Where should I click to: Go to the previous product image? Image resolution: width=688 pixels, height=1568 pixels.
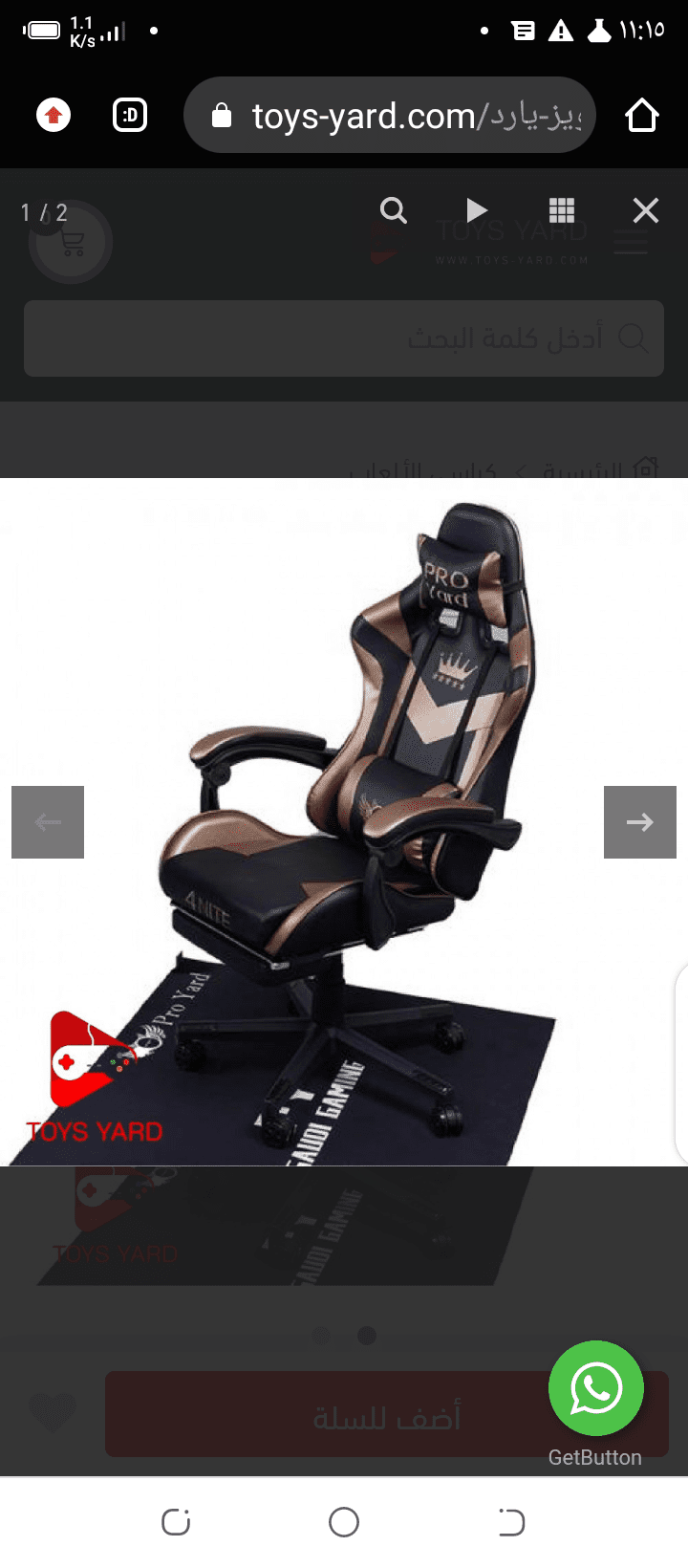point(48,822)
